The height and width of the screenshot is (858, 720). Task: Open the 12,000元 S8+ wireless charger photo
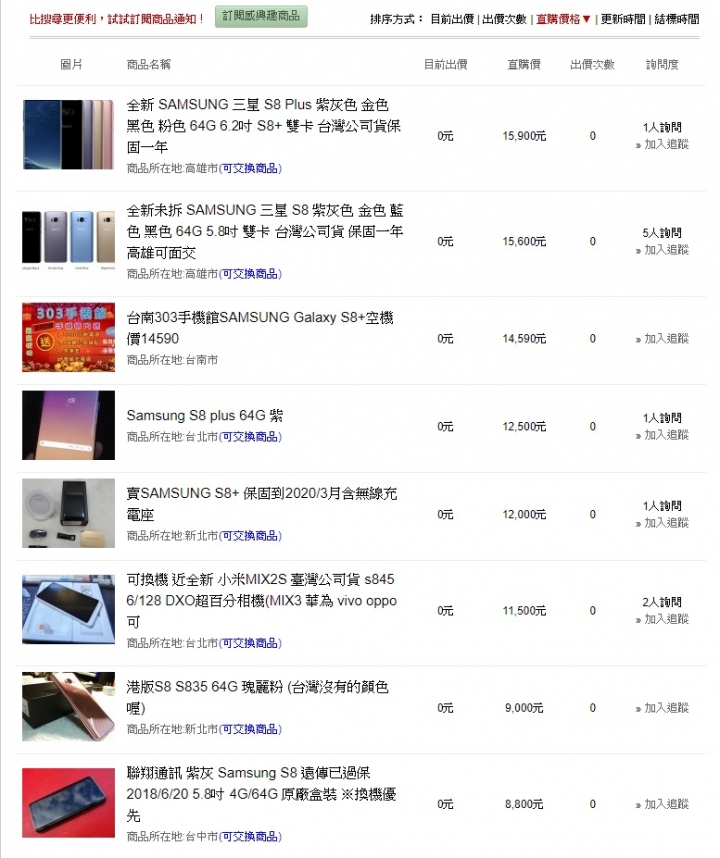[x=68, y=513]
